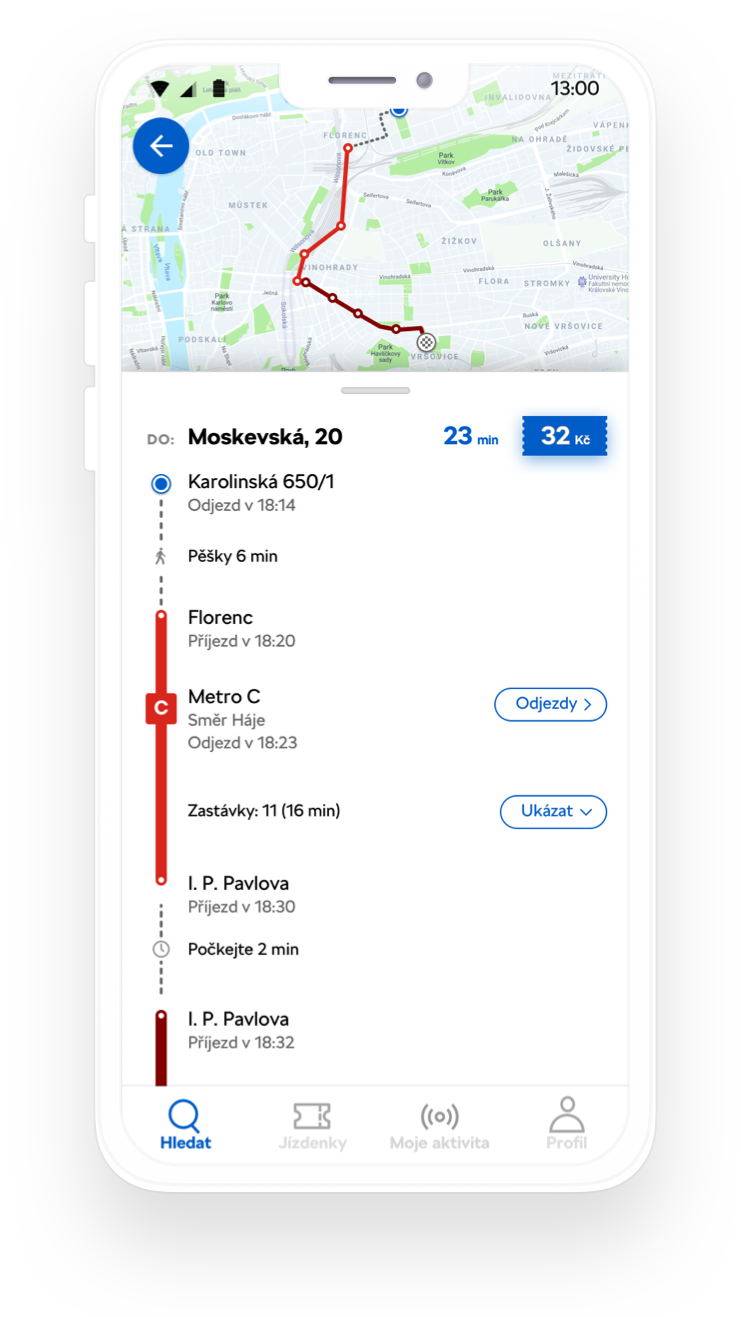This screenshot has width=741, height=1317.
Task: Switch to the Jízdenky tab
Action: pos(312,1124)
